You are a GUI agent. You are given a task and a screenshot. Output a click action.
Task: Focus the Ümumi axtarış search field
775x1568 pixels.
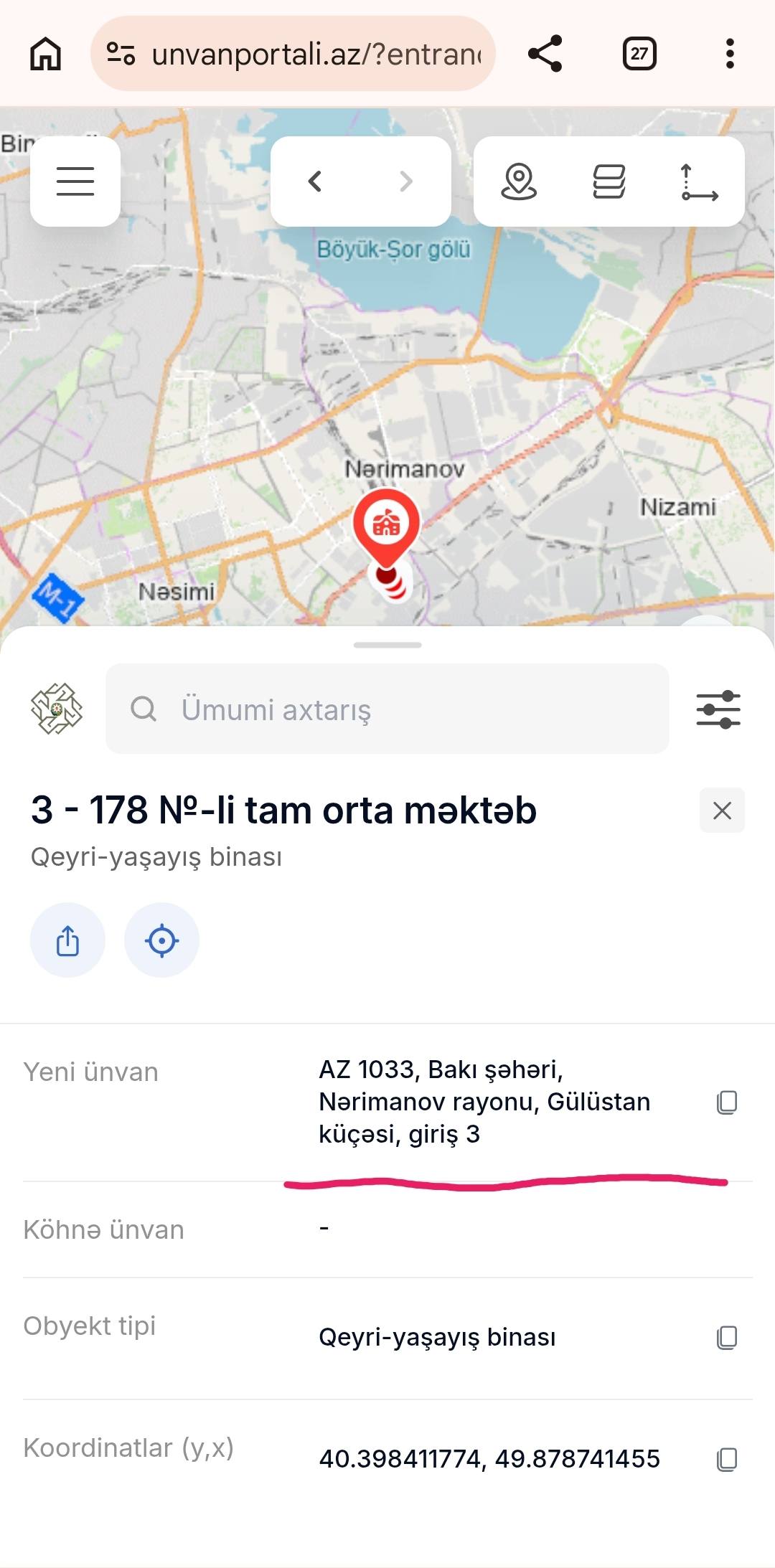387,709
